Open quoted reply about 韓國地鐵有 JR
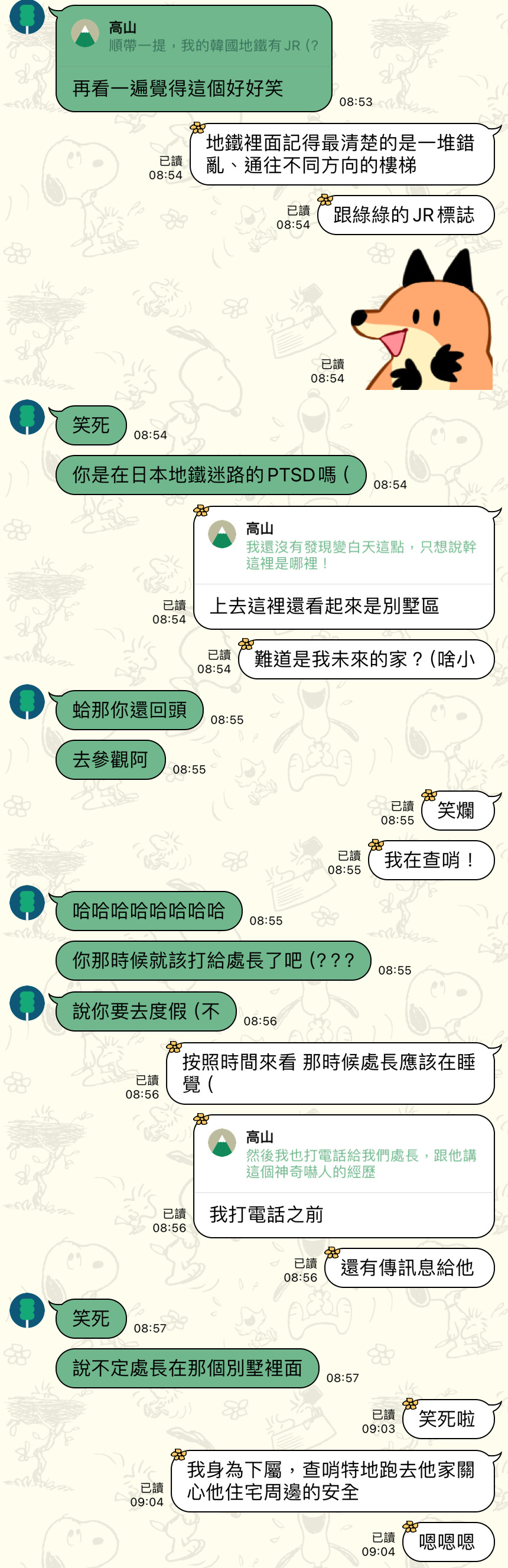Viewport: 508px width, 1568px height. [x=195, y=37]
